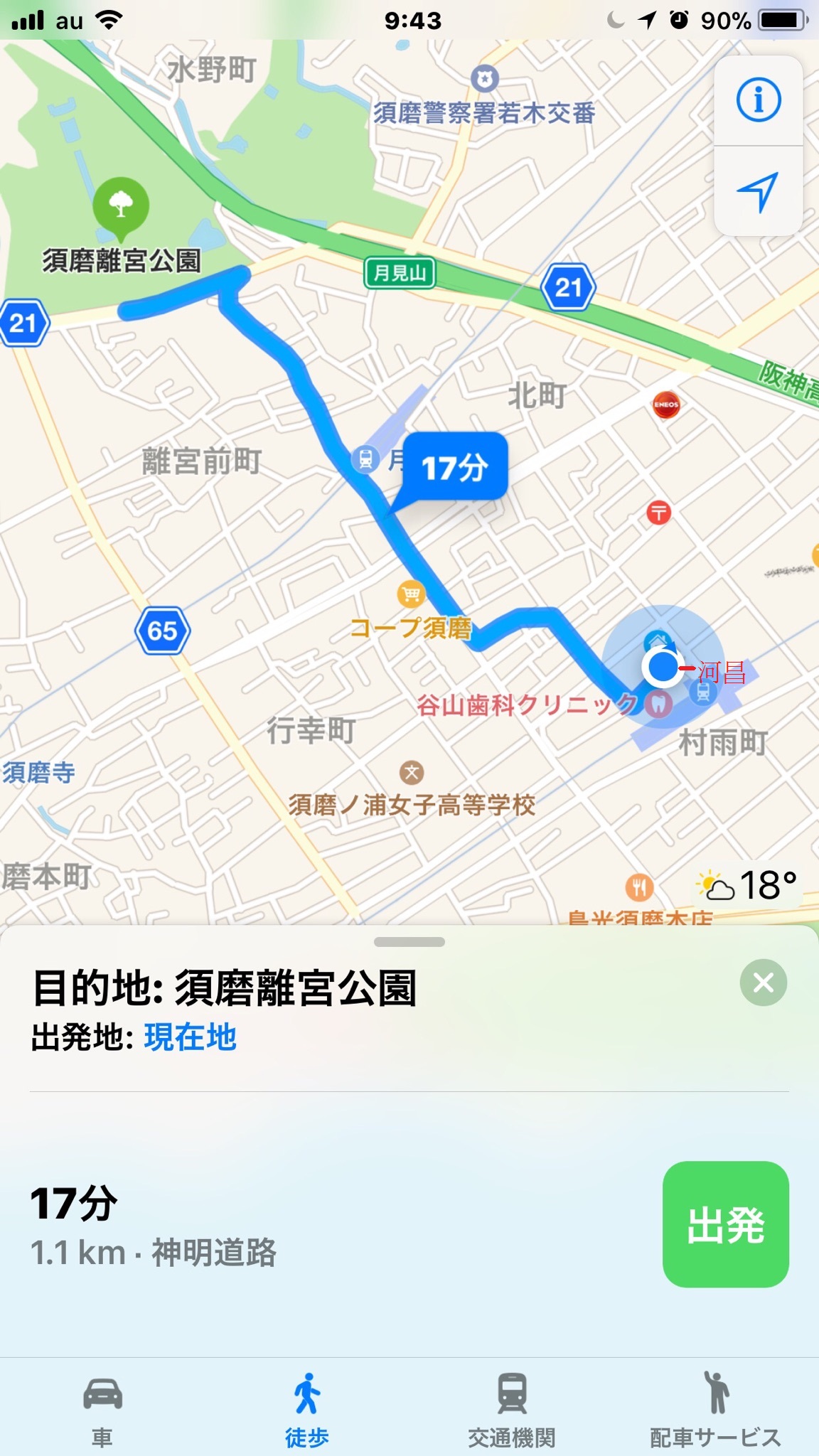Tap the 須磨ノ浦女子高等学校 school marker
Screen dimensions: 819x1456
coord(412,772)
